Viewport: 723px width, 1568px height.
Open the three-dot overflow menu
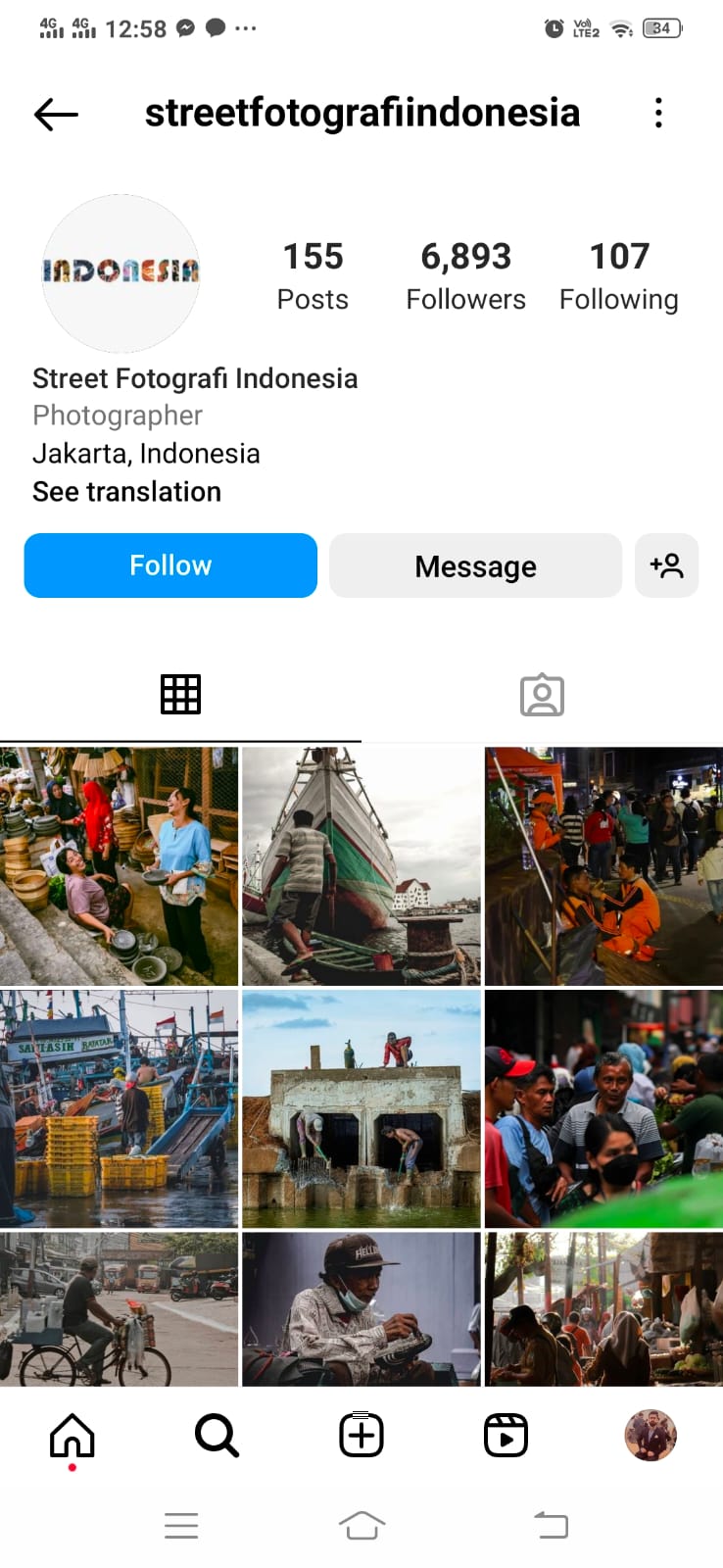click(658, 114)
